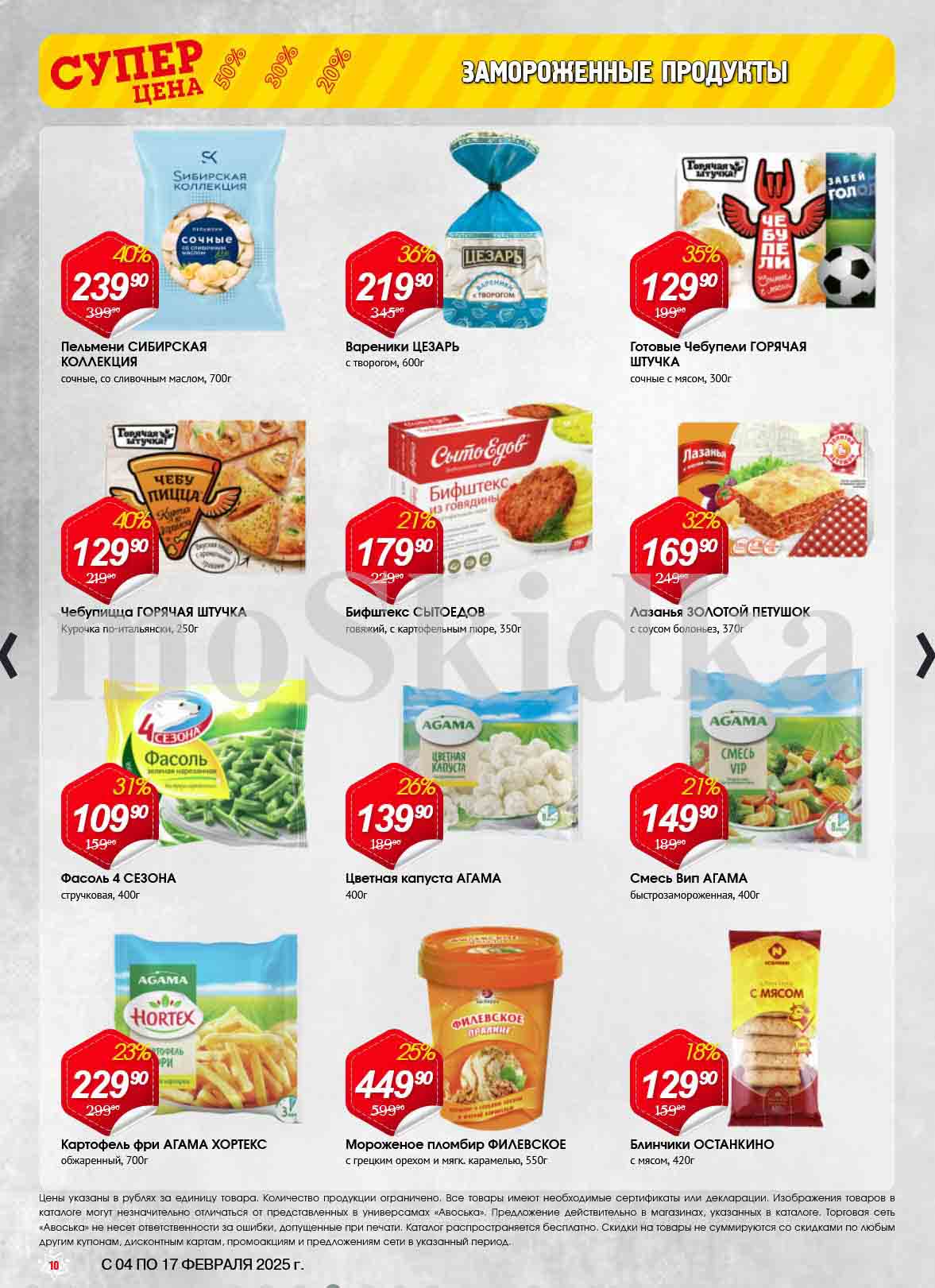Go to the next catalog page
This screenshot has height=1288, width=935.
click(925, 655)
